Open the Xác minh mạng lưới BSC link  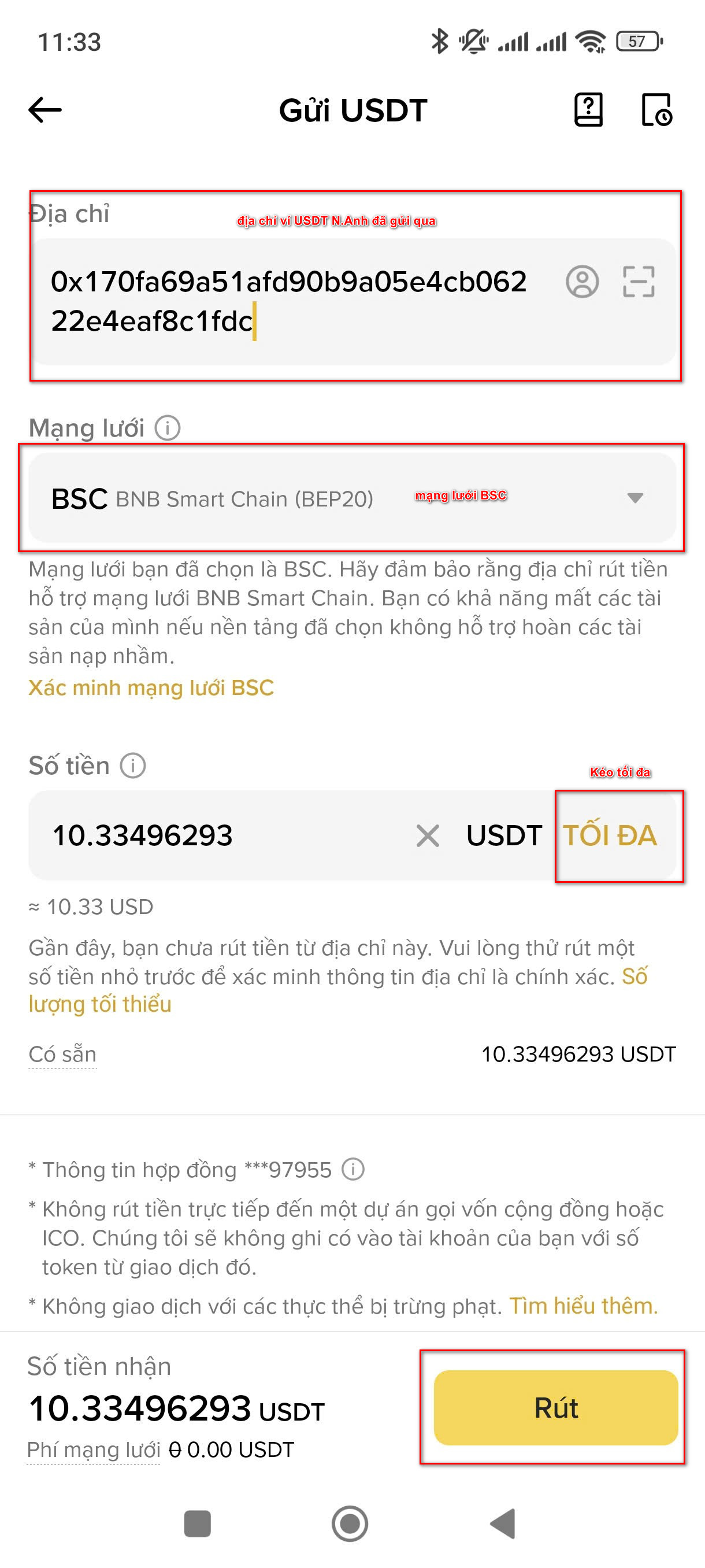click(151, 688)
